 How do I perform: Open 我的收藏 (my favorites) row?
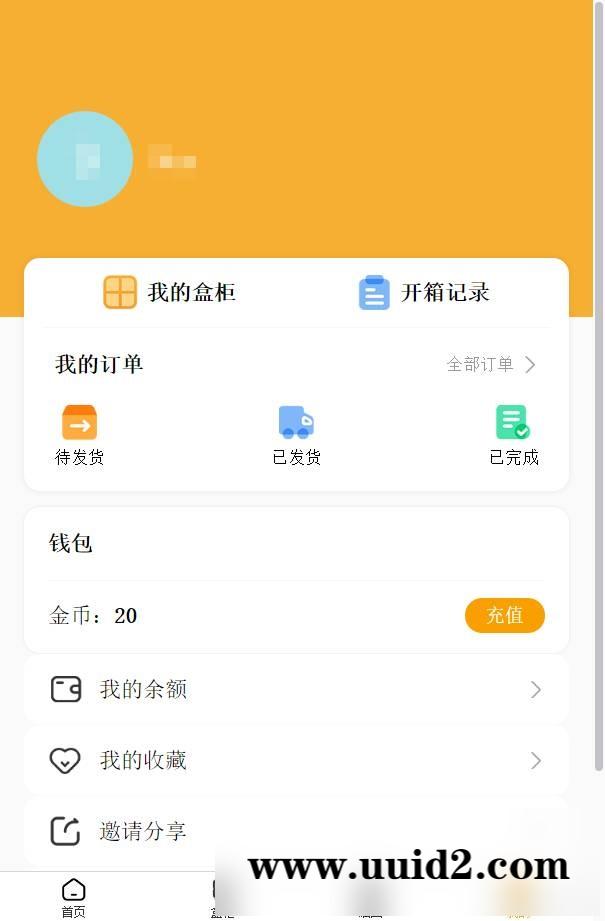pyautogui.click(x=296, y=761)
